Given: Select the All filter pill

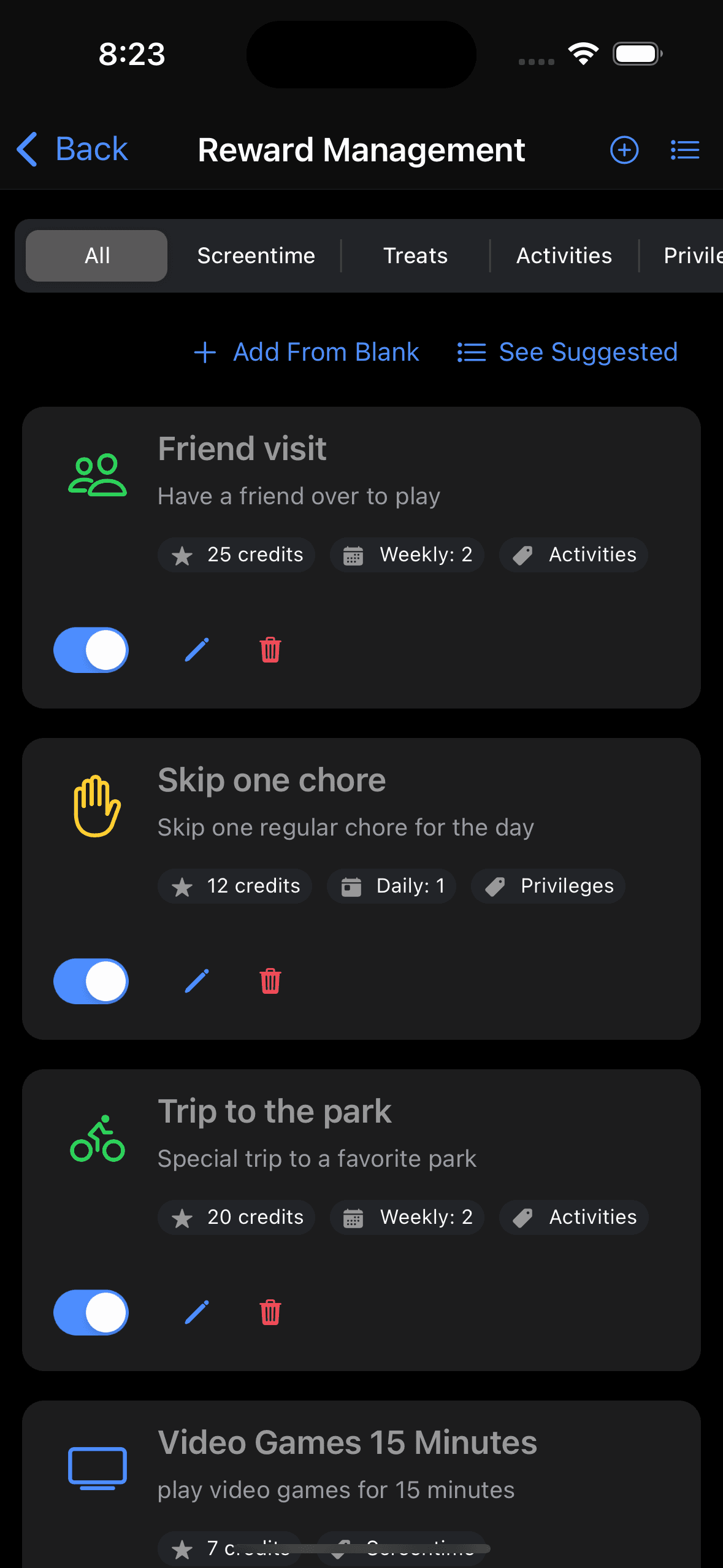Looking at the screenshot, I should [x=96, y=255].
